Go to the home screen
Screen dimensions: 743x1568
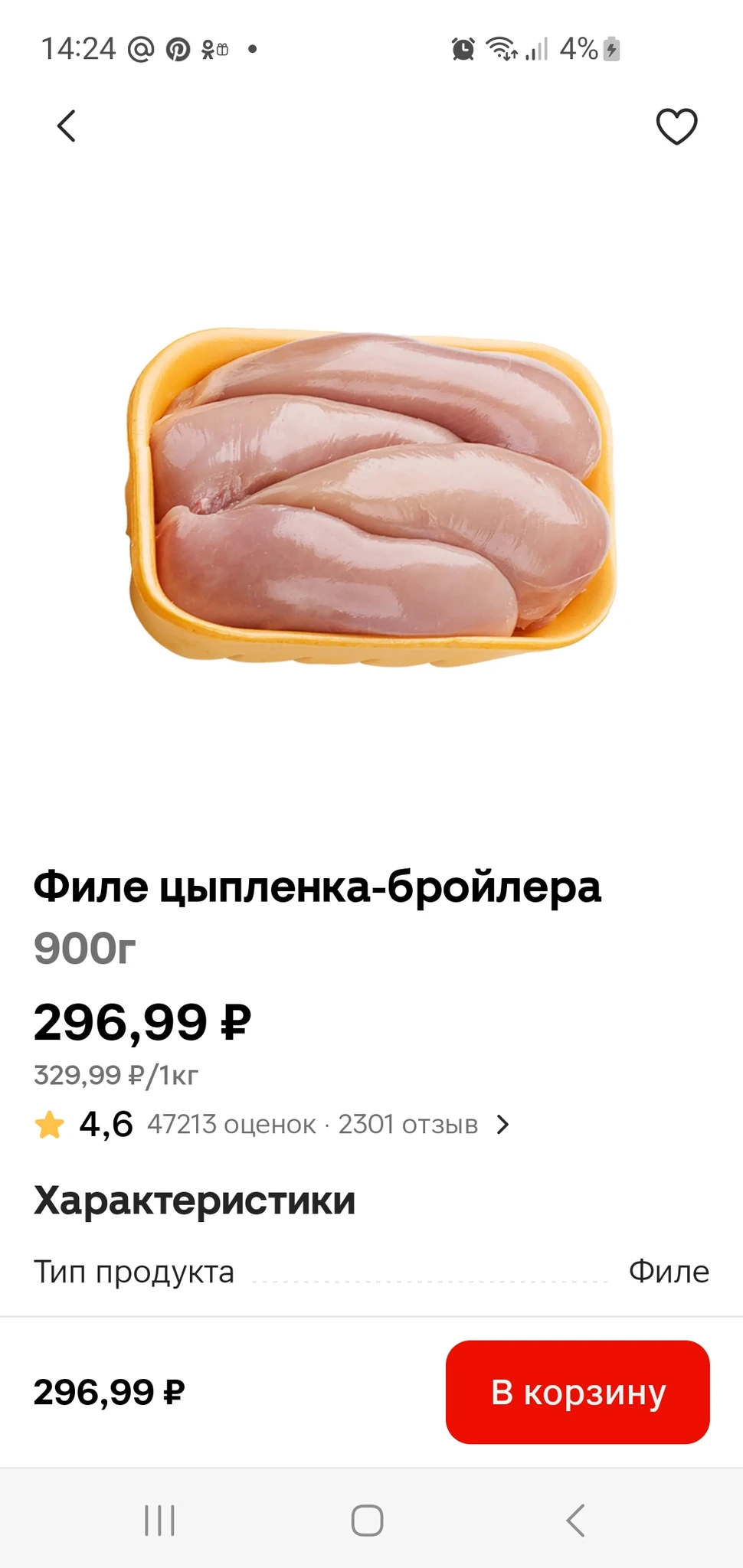tap(367, 1521)
